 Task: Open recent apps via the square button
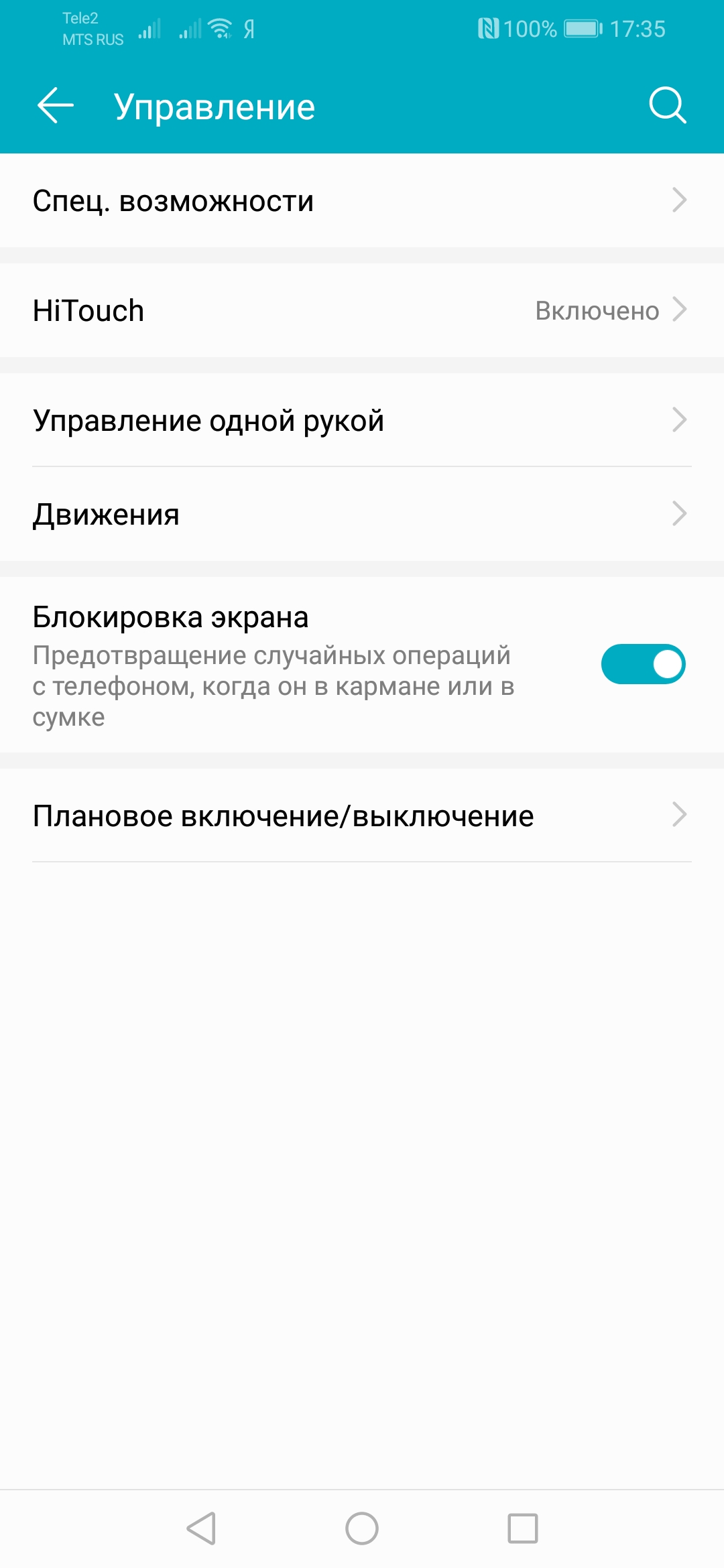(523, 1528)
